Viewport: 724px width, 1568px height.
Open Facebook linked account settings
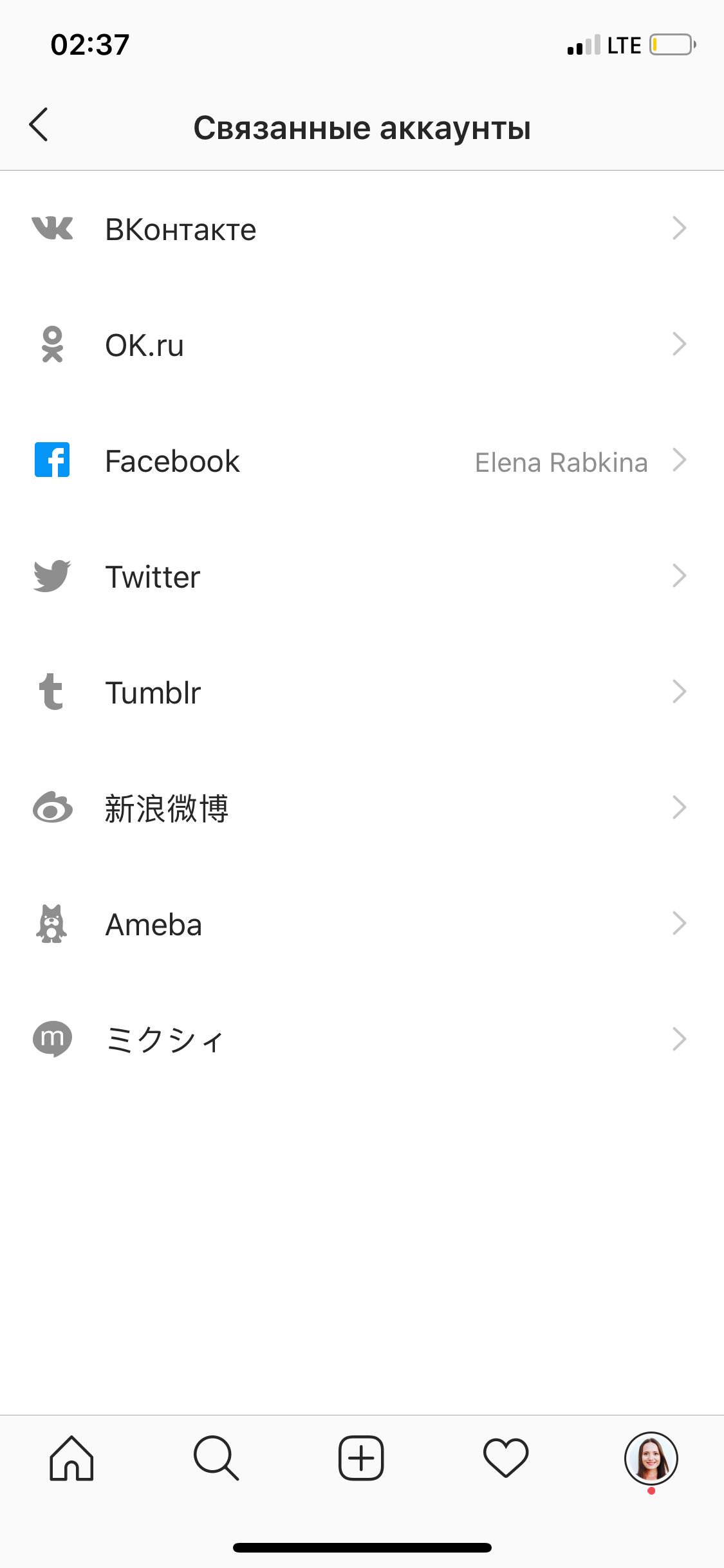[x=362, y=461]
